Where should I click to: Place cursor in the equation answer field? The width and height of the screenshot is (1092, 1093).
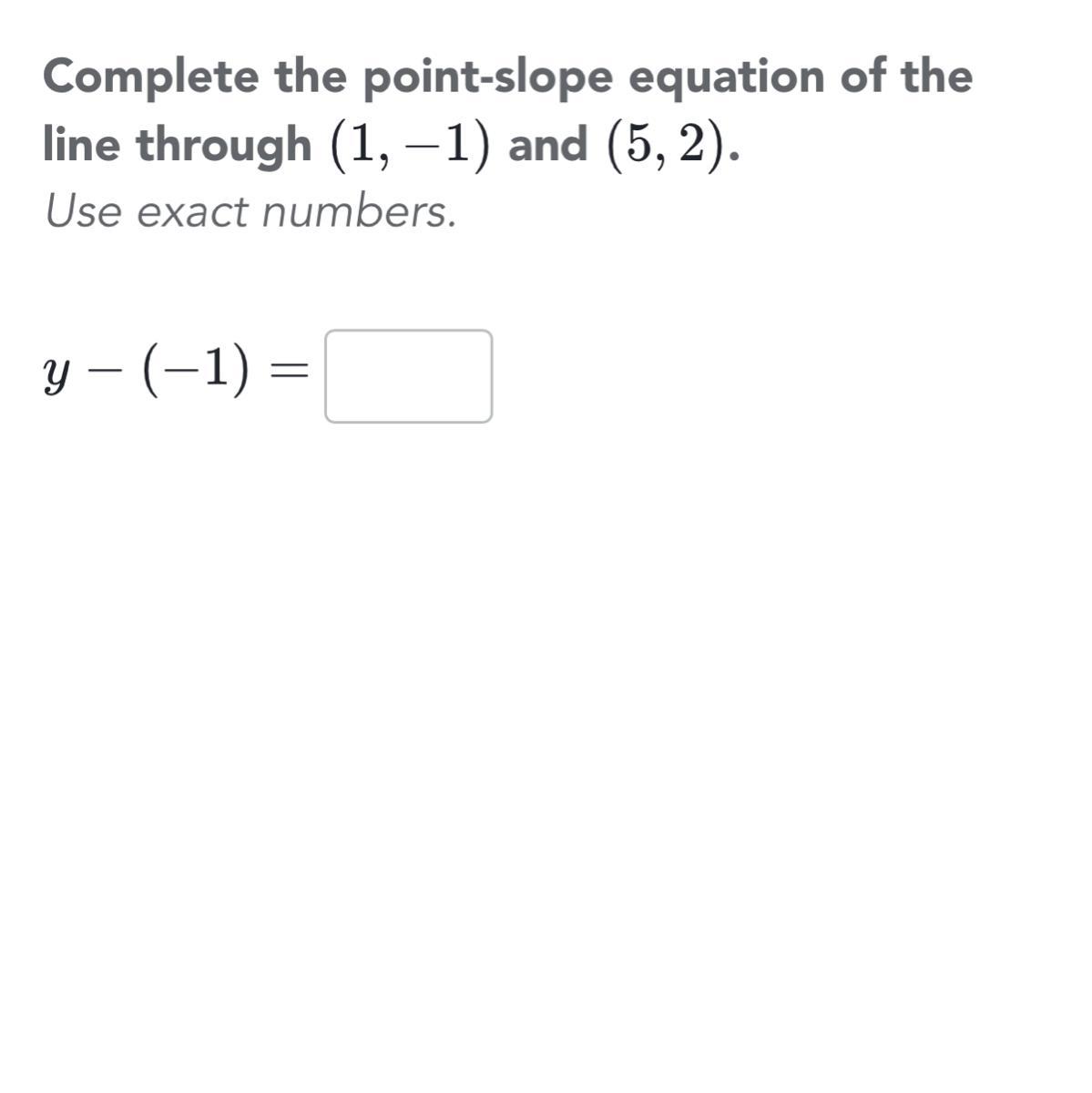pos(409,377)
